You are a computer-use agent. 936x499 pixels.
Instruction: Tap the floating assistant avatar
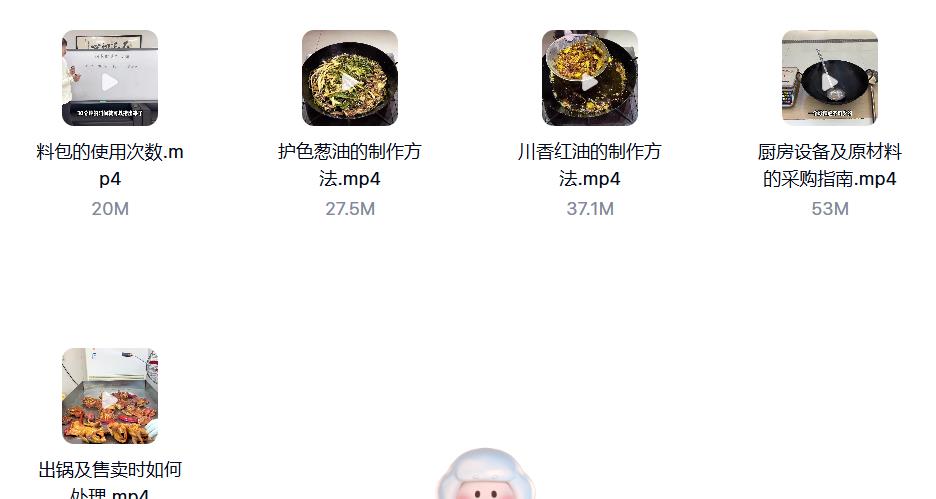pos(486,478)
